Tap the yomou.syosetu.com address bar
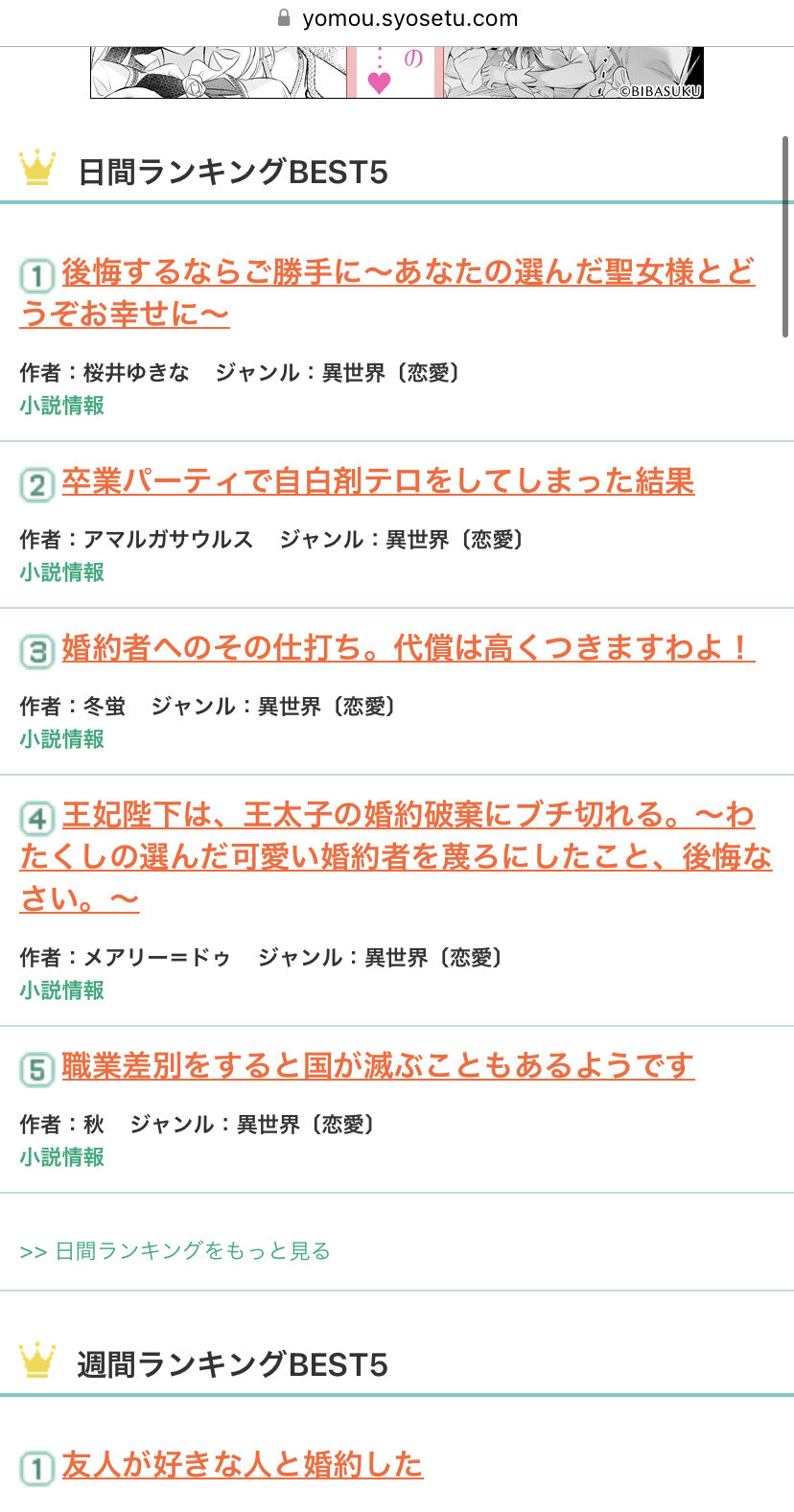 click(397, 18)
